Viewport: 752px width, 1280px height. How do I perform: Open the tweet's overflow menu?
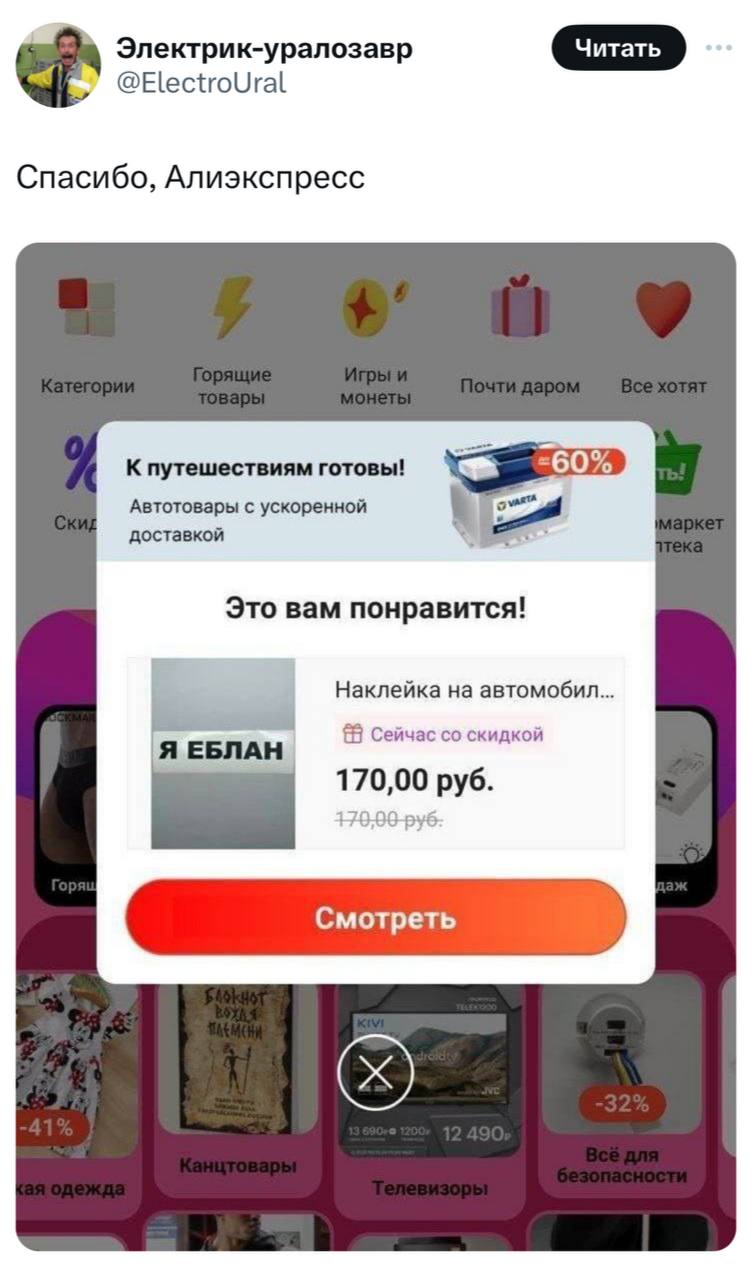[x=717, y=48]
